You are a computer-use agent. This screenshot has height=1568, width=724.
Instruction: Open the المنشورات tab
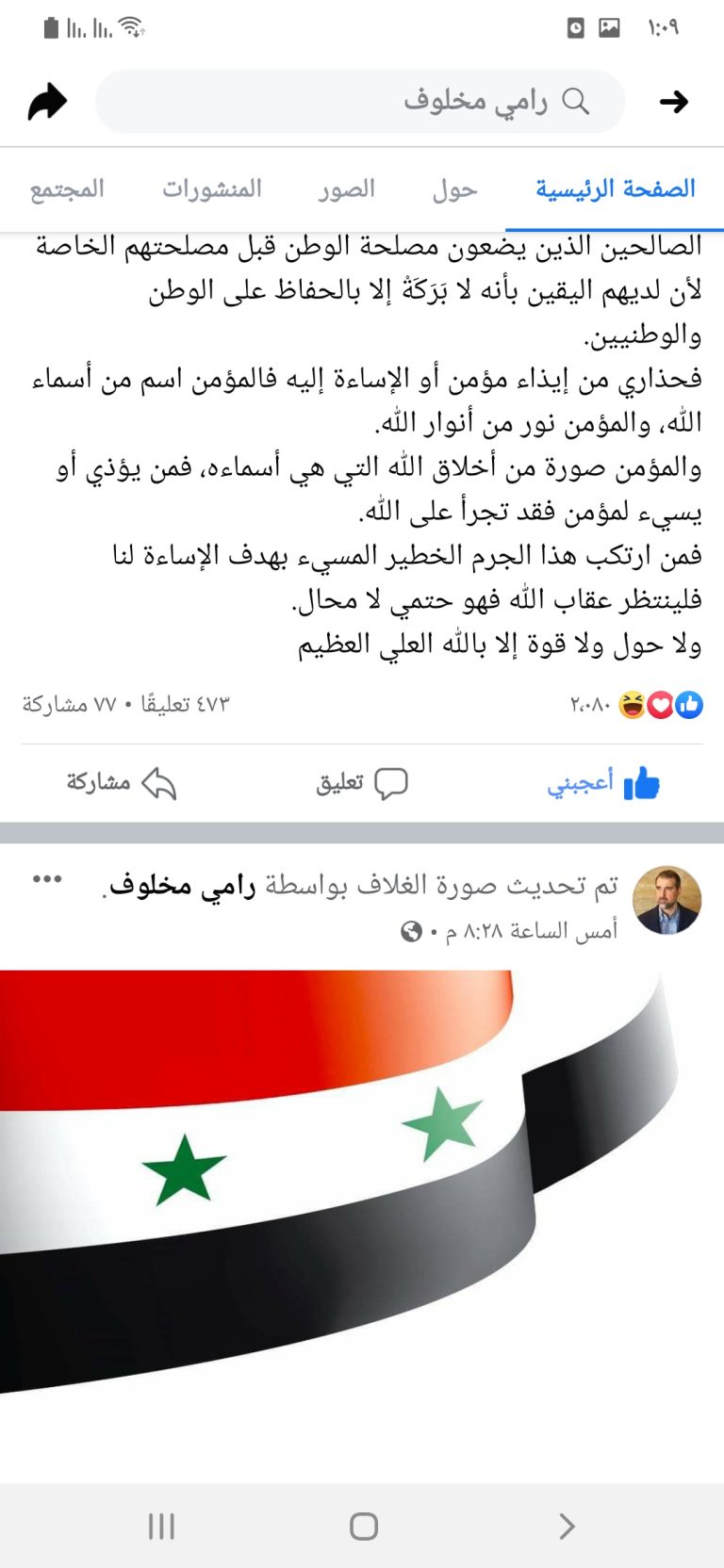(212, 189)
